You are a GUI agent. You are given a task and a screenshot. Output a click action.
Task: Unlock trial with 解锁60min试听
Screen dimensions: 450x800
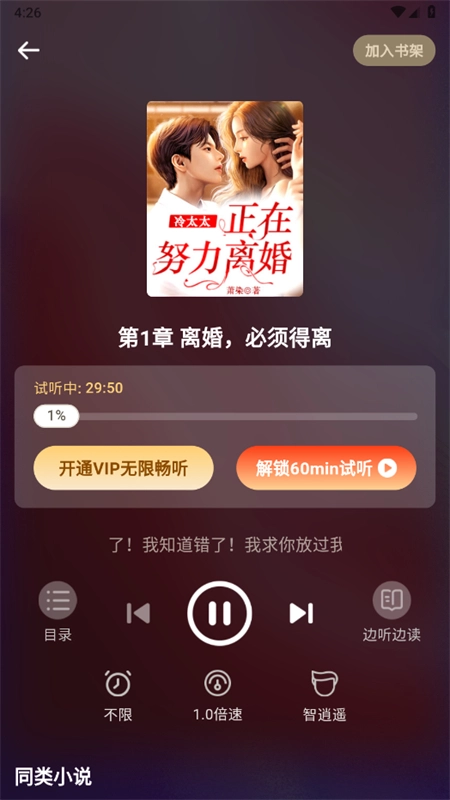pos(326,468)
